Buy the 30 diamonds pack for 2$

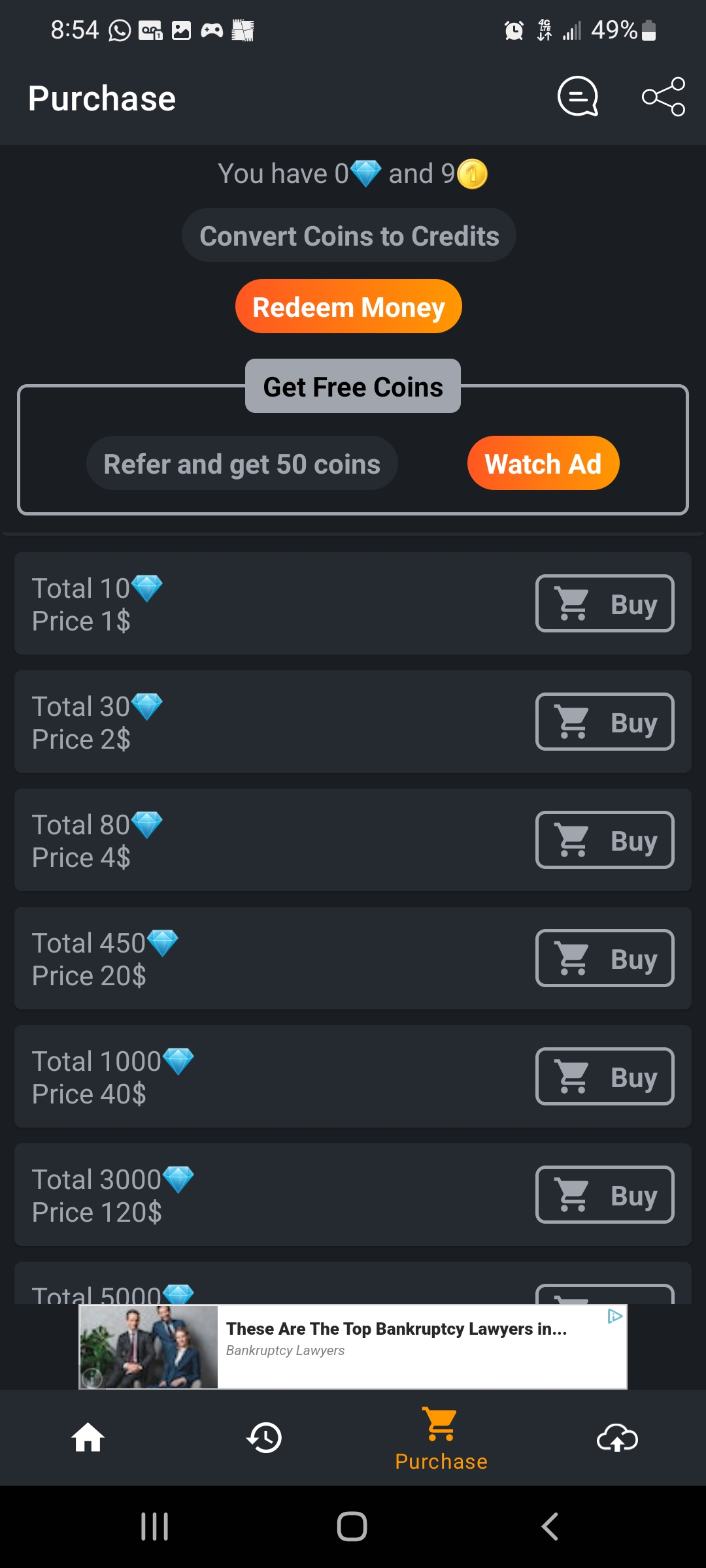(x=605, y=722)
